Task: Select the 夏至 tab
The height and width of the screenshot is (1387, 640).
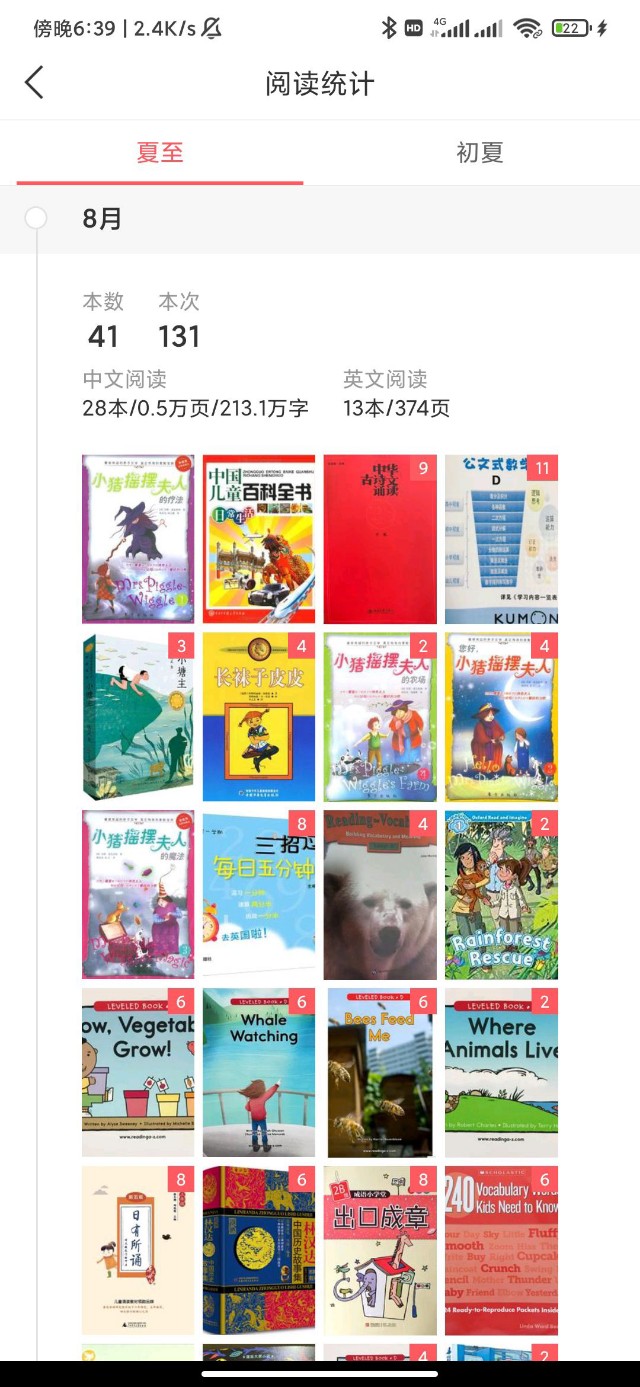Action: (x=160, y=153)
